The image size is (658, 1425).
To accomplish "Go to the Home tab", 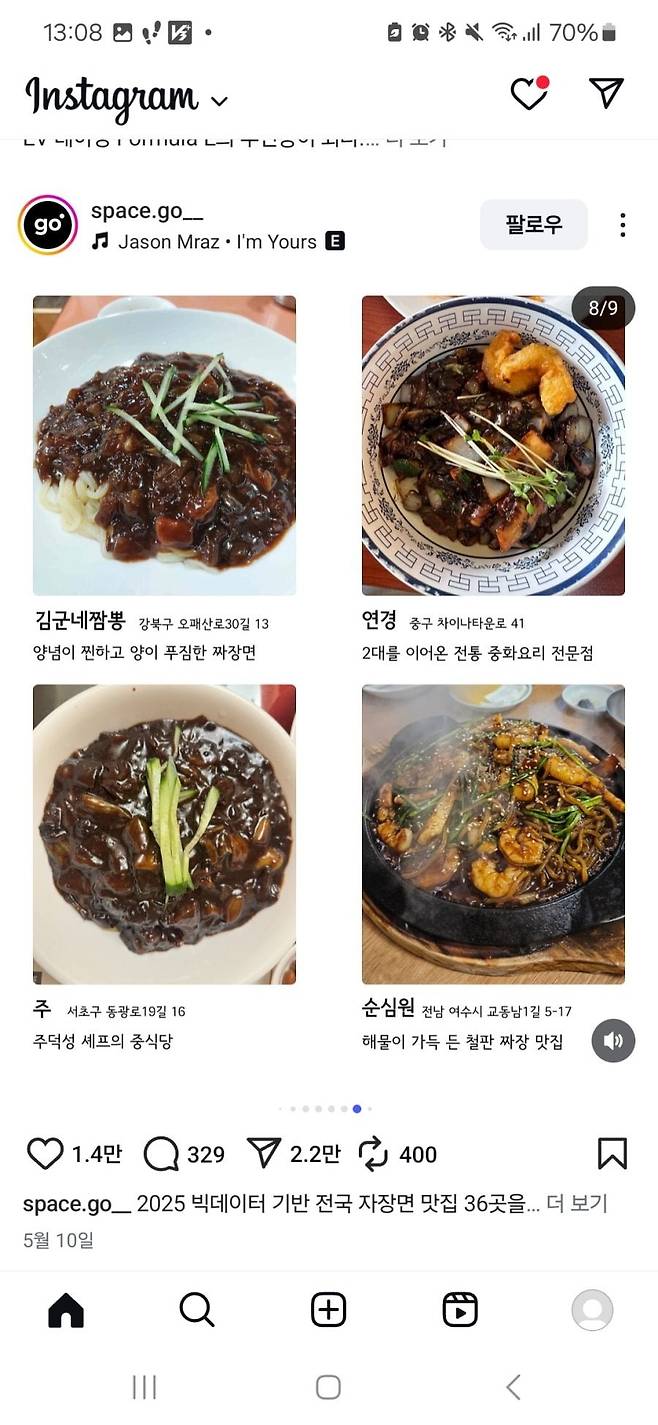I will [x=66, y=1309].
